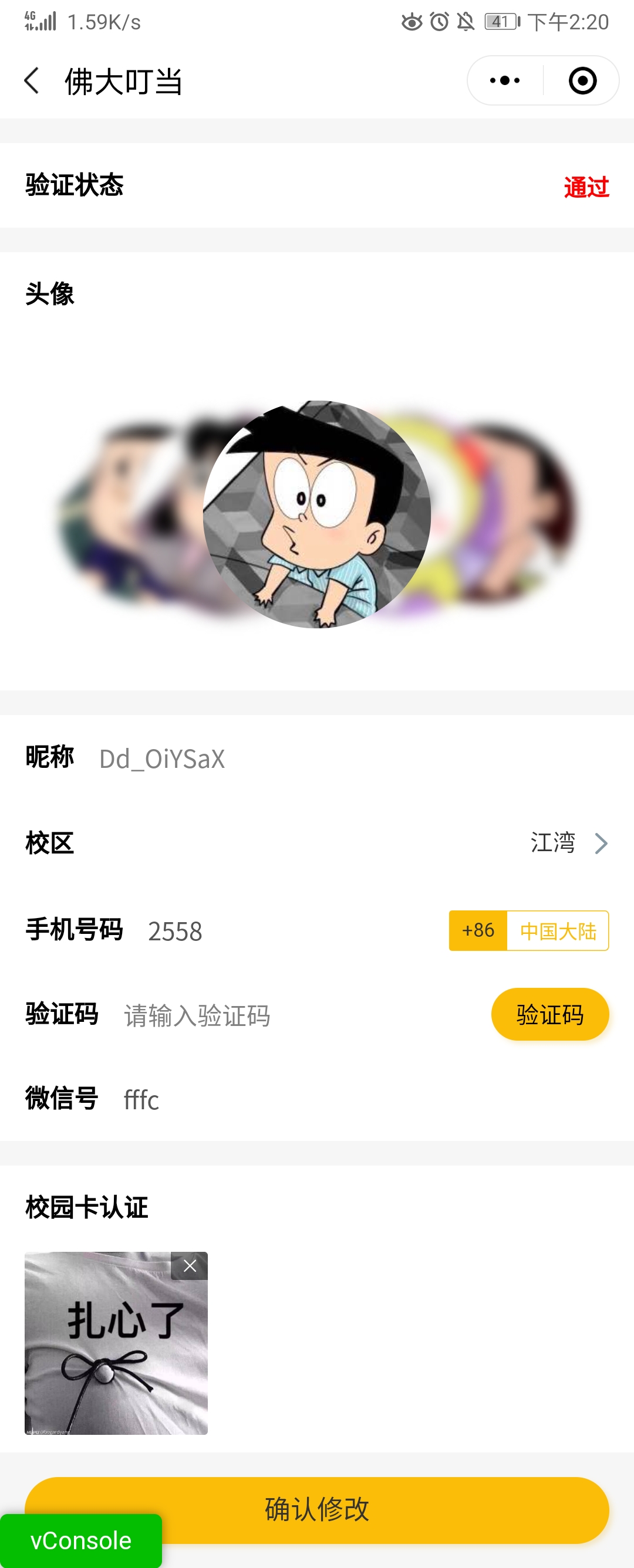The width and height of the screenshot is (634, 1568).
Task: Tap the 佛大叮当 page title
Action: (x=124, y=80)
